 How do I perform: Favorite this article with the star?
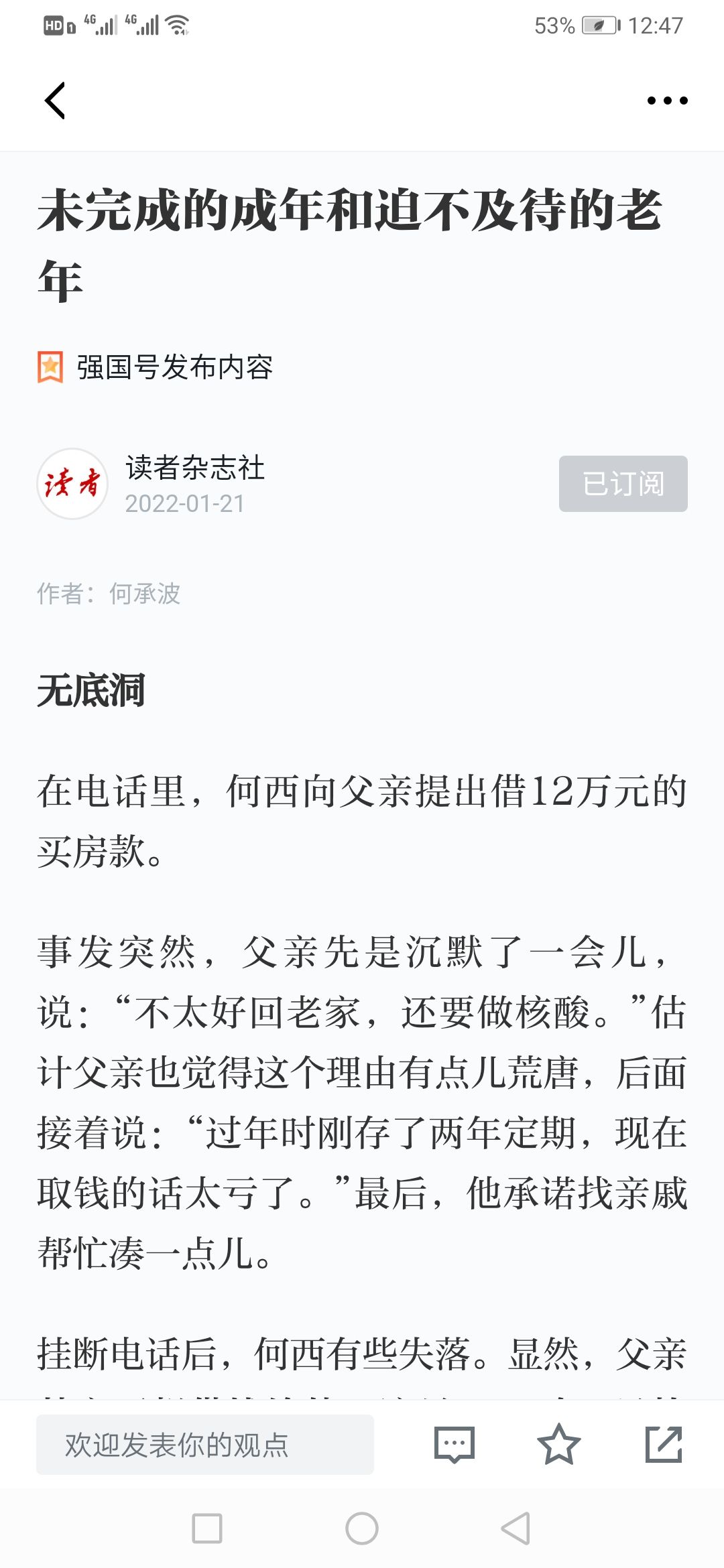pos(559,1444)
